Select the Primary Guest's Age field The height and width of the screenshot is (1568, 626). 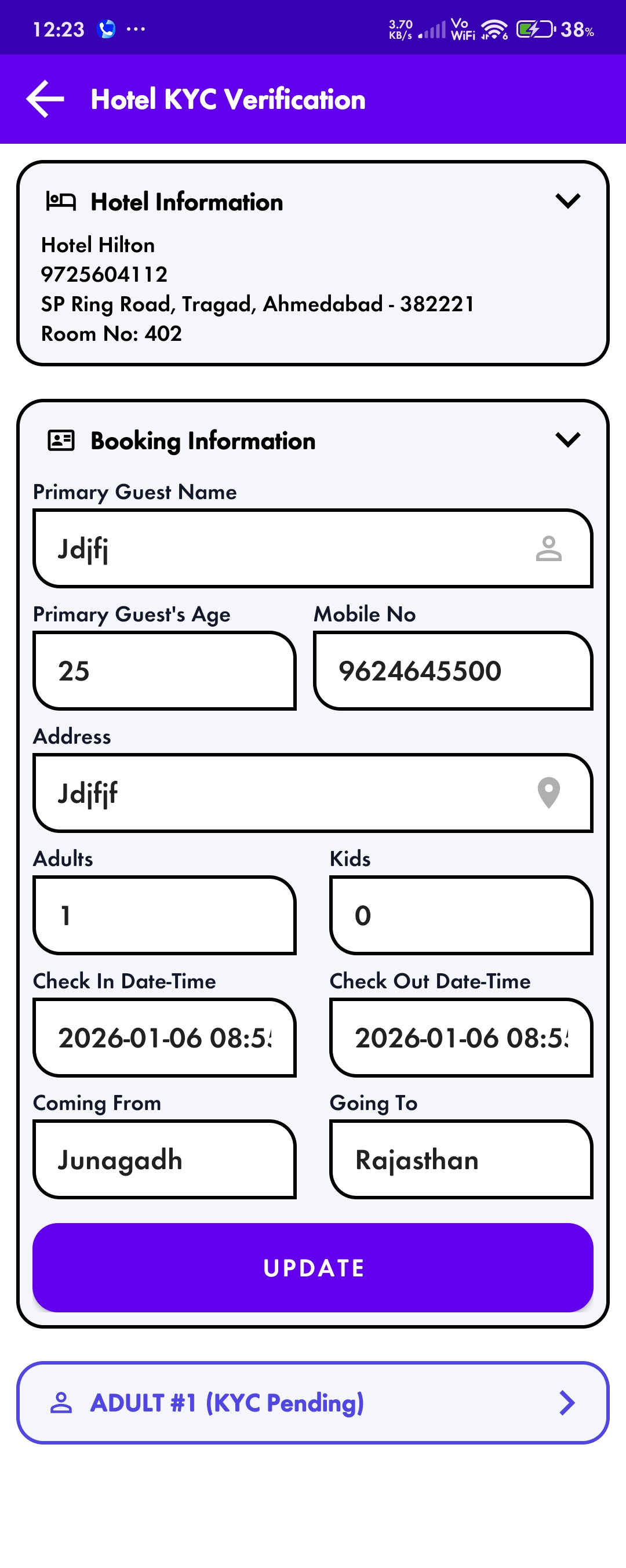pyautogui.click(x=165, y=671)
